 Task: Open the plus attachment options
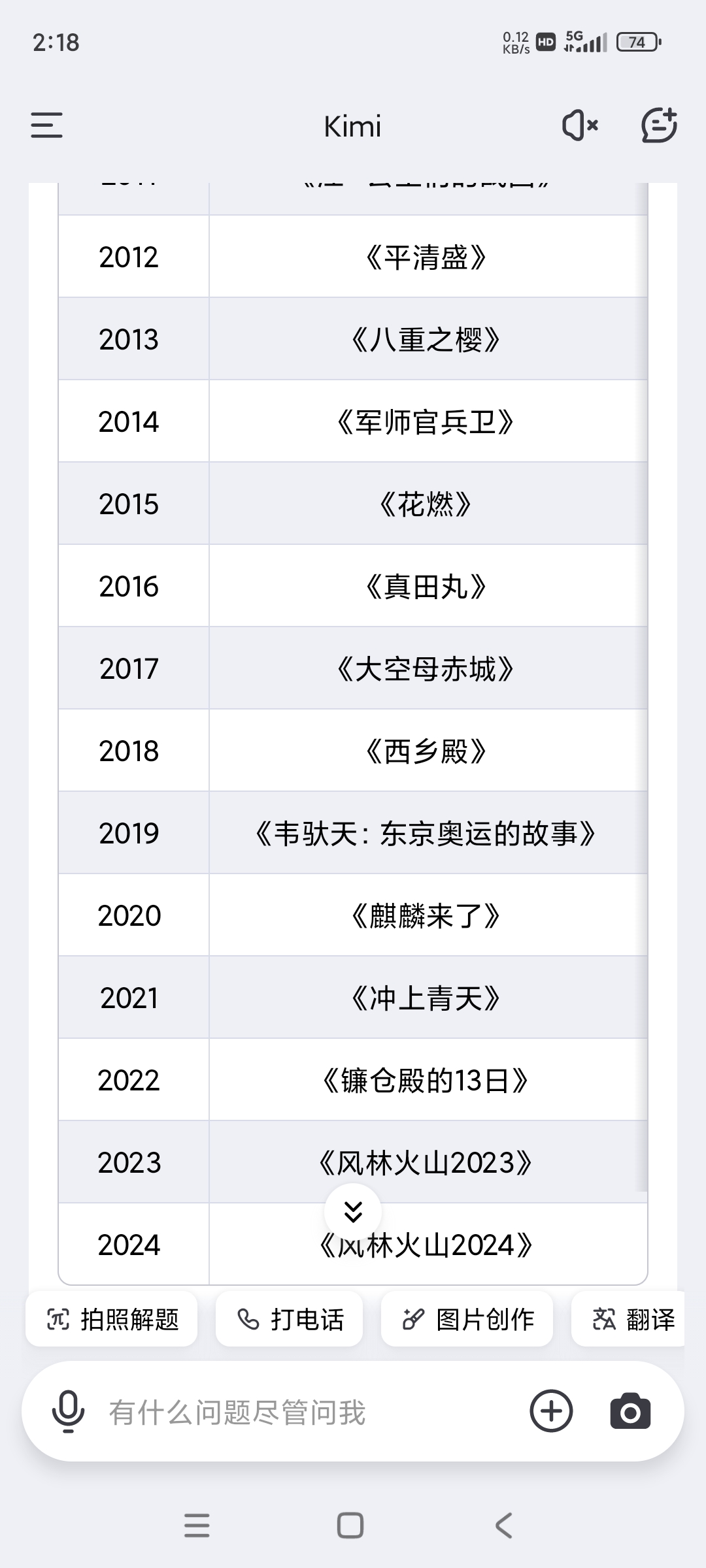(551, 1411)
